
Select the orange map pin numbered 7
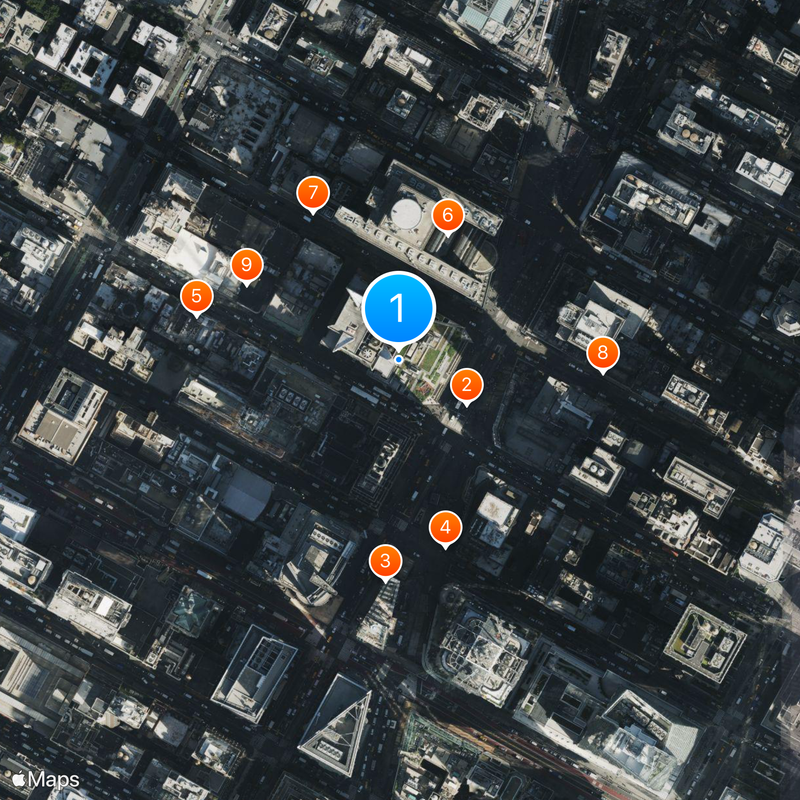point(314,192)
